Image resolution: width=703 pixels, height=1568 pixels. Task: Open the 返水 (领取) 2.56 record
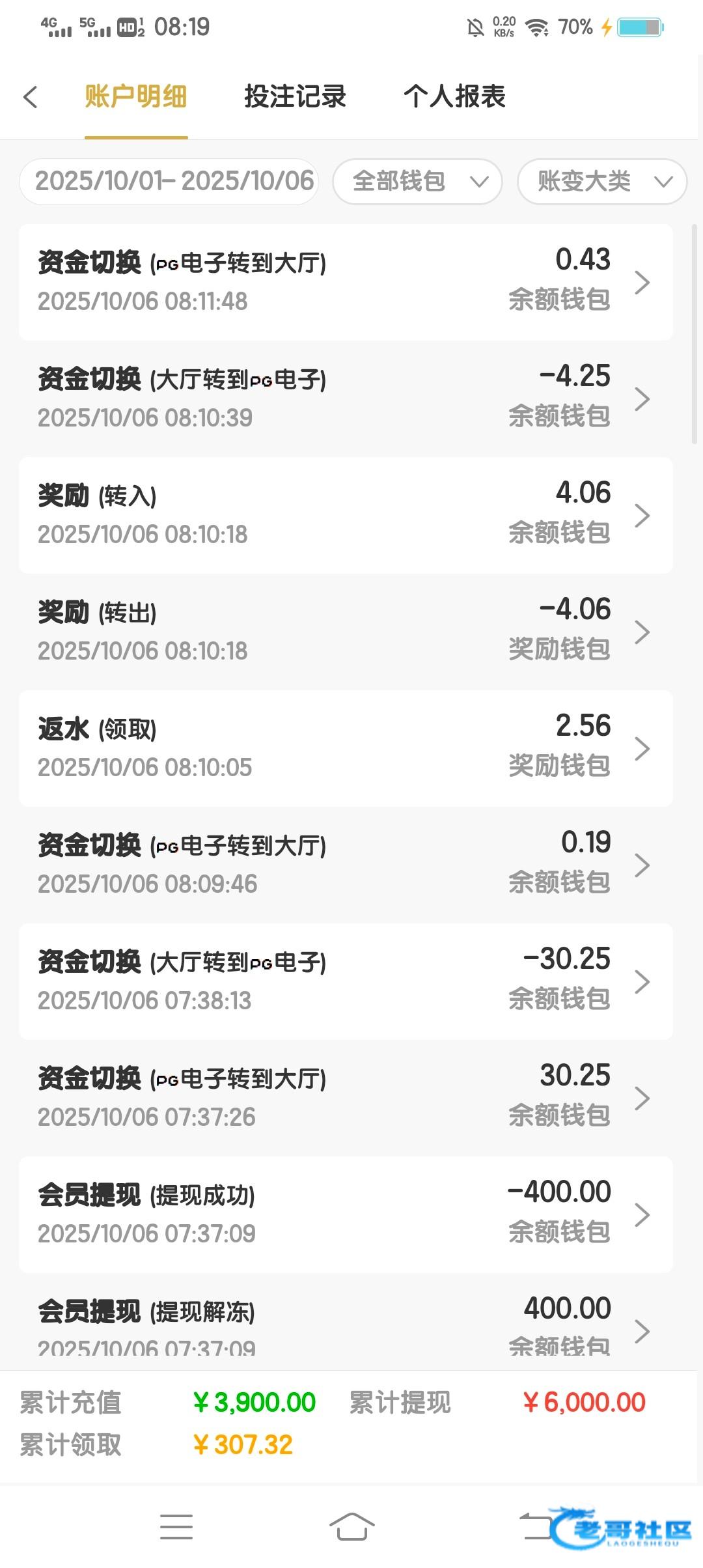[x=345, y=748]
